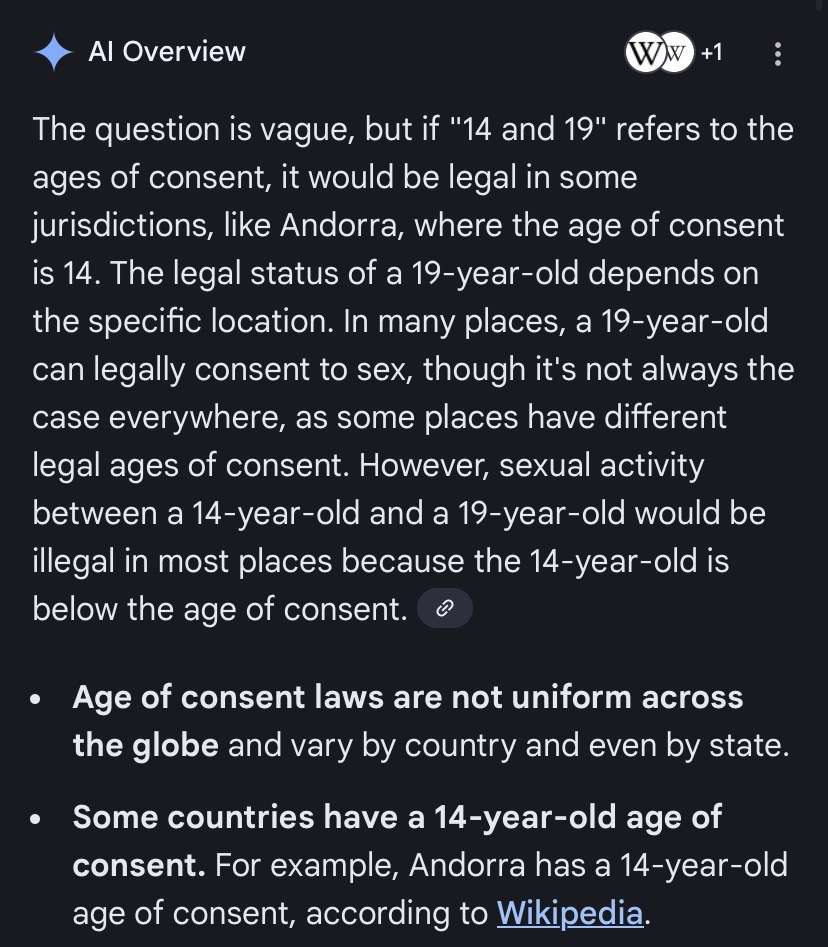
Task: Open the AI Overview sources chip
Action: point(673,52)
